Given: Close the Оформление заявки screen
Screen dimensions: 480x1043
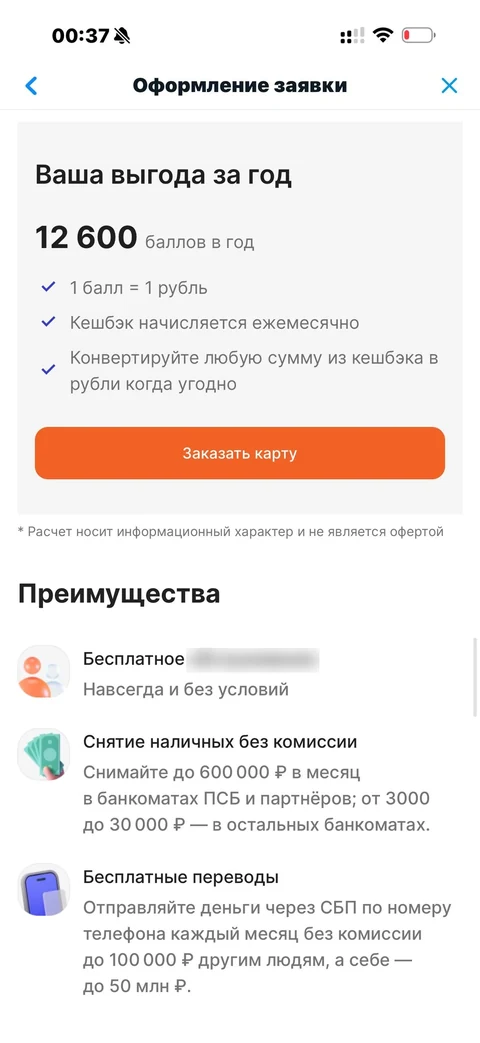Looking at the screenshot, I should click(x=449, y=85).
